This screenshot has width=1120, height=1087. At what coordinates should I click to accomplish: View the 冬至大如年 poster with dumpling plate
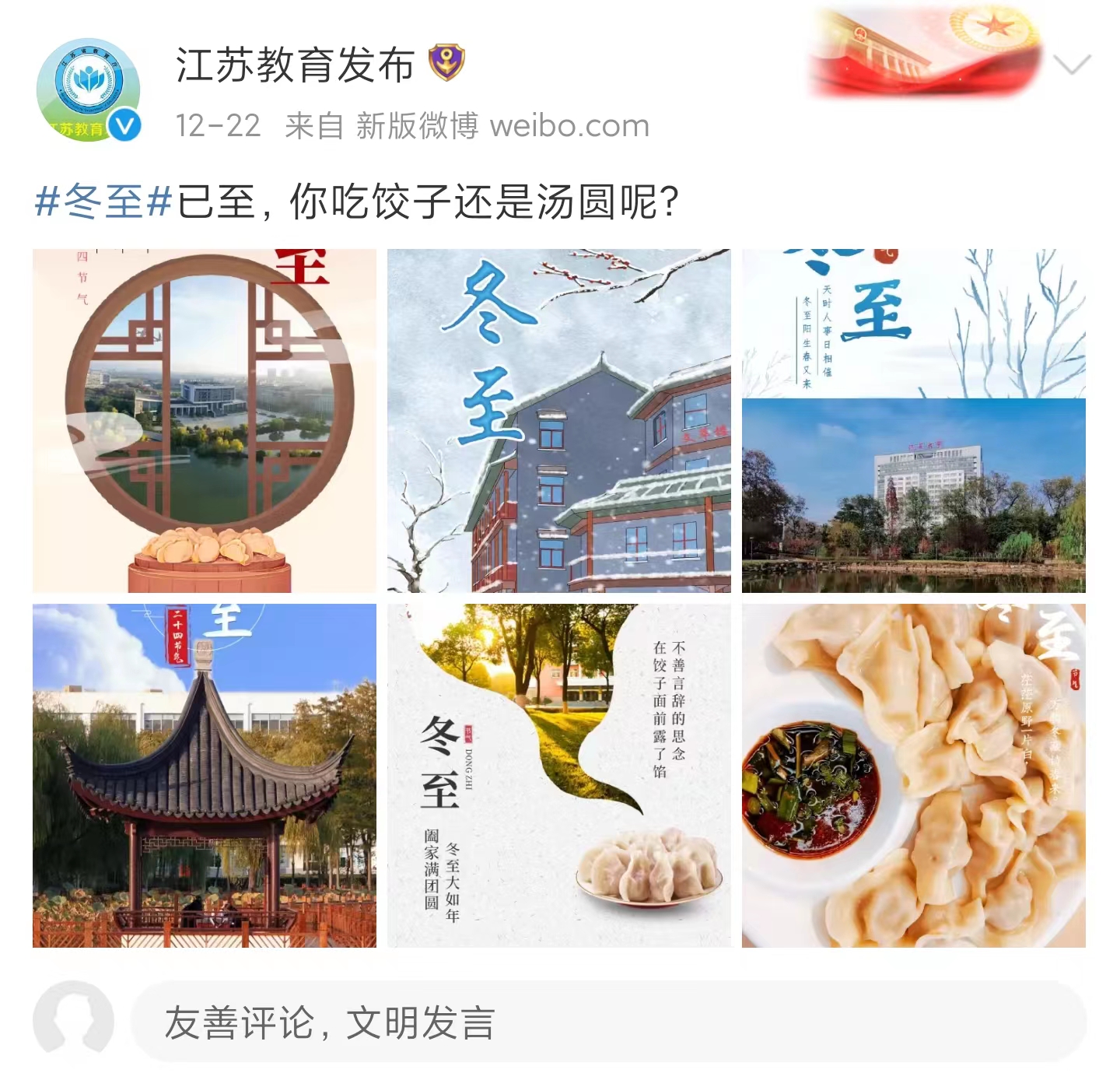[559, 776]
